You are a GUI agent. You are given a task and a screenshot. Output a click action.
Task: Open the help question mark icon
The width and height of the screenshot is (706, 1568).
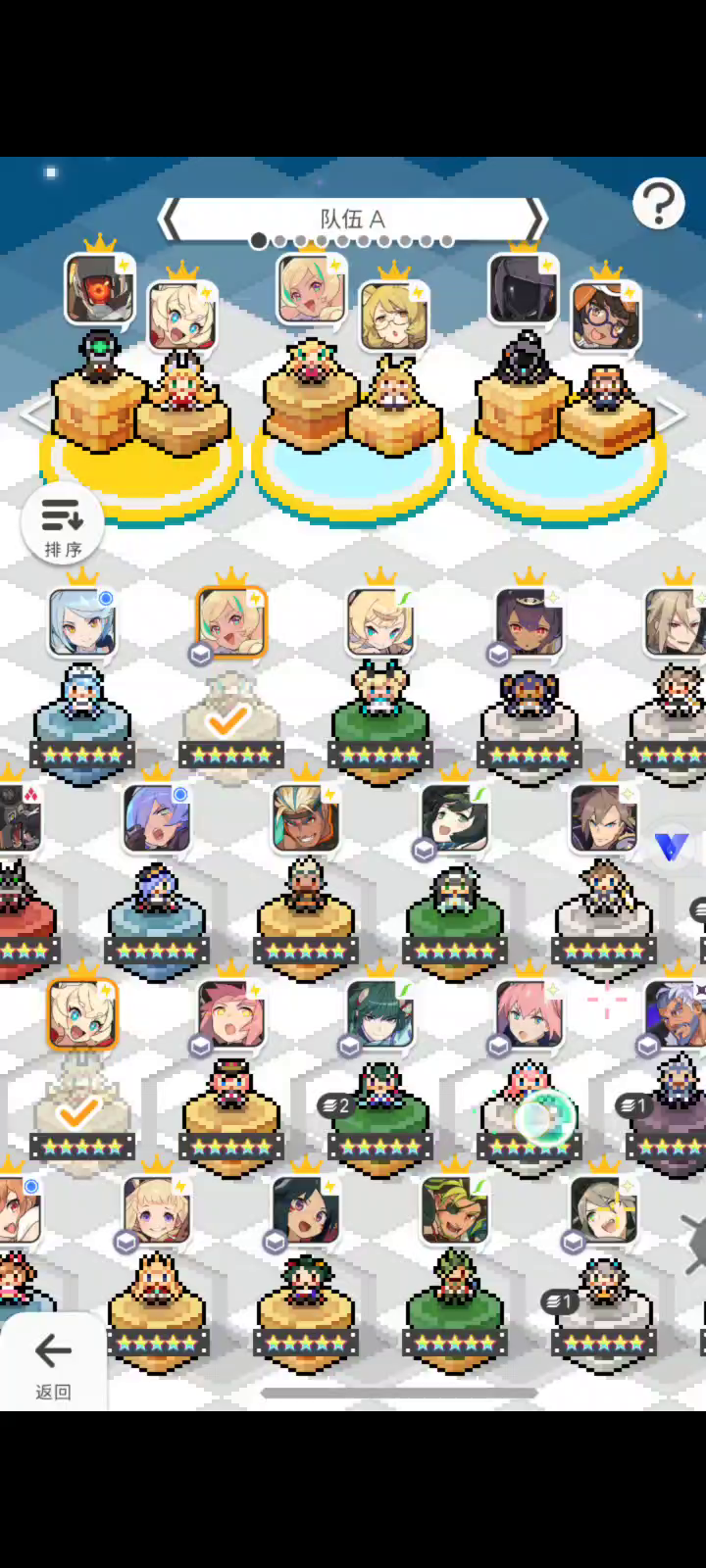pos(658,203)
